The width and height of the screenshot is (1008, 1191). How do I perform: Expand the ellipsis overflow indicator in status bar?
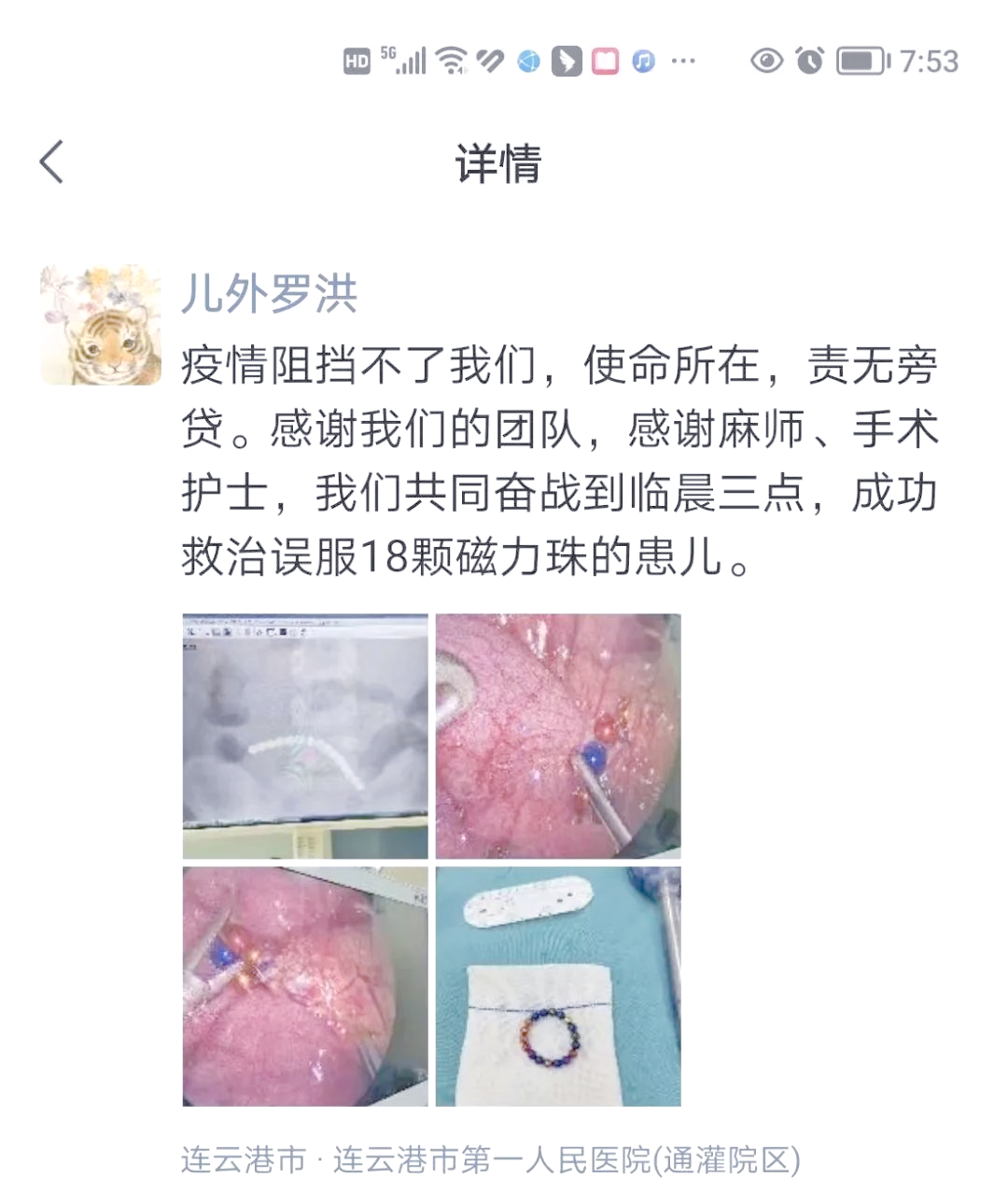(685, 60)
